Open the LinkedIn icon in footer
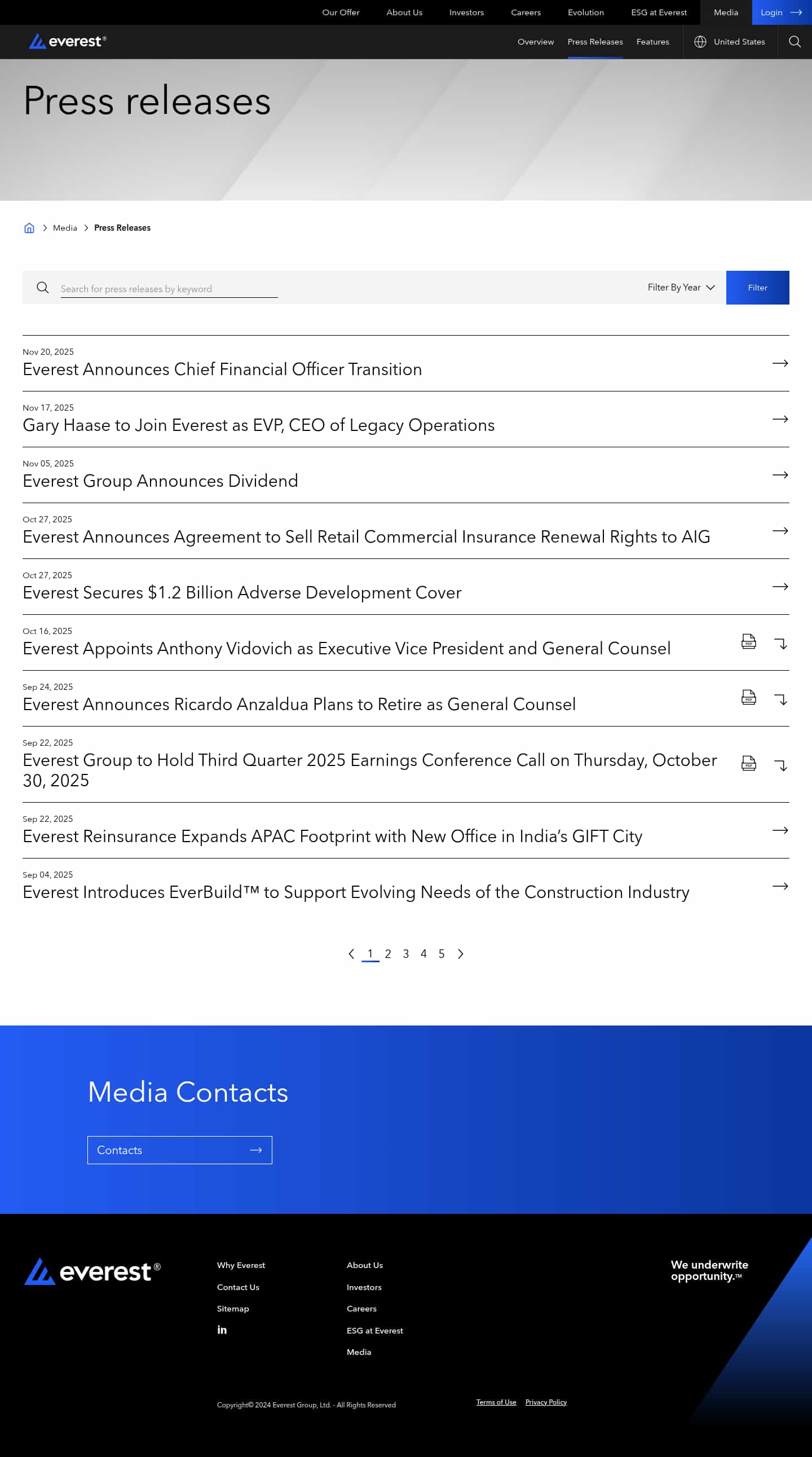812x1457 pixels. point(222,1330)
